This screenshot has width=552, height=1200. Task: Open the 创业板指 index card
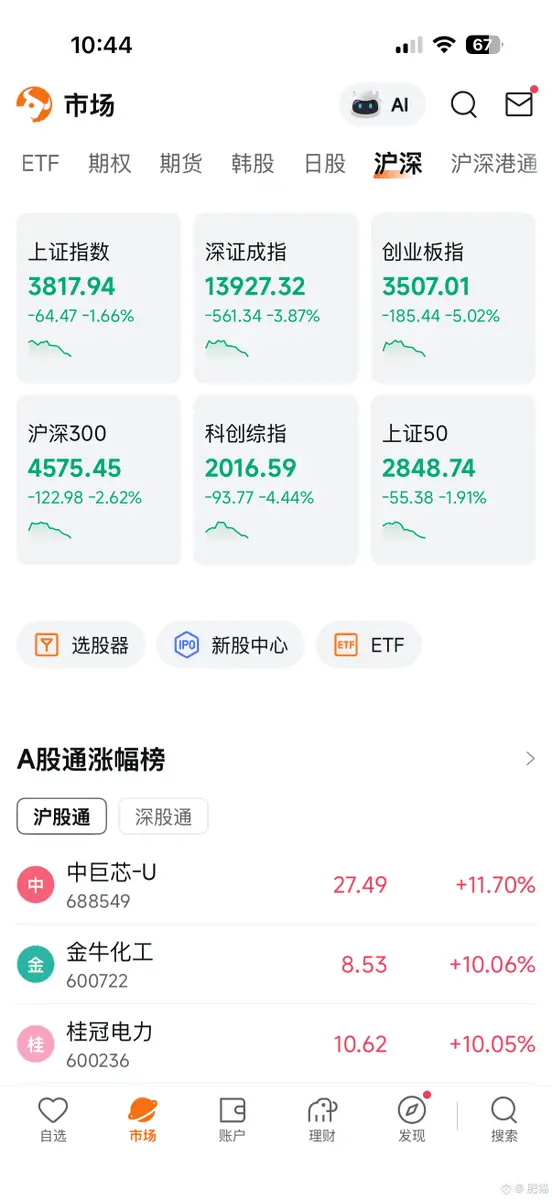453,298
